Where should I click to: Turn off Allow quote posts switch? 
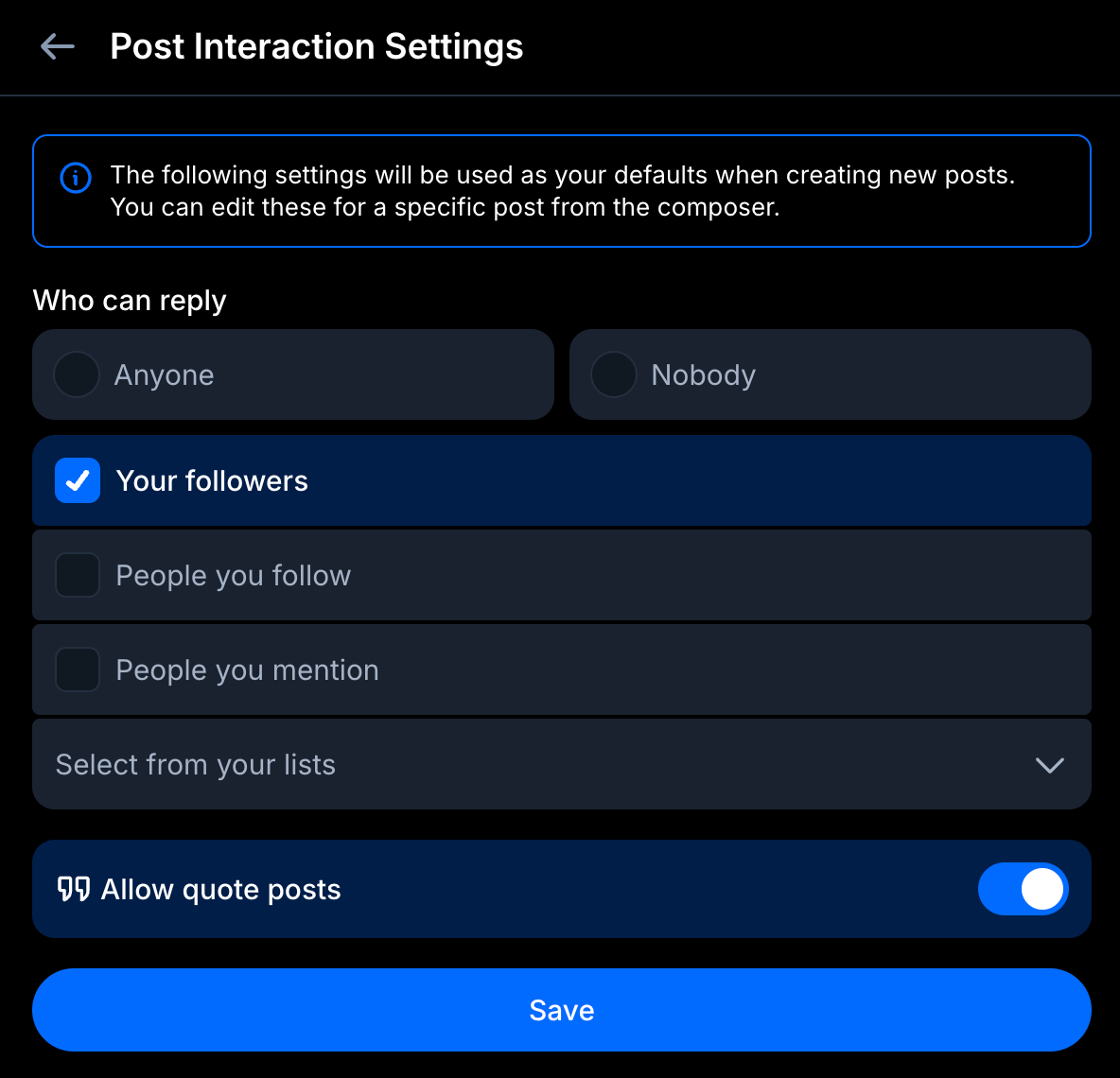click(x=1023, y=889)
